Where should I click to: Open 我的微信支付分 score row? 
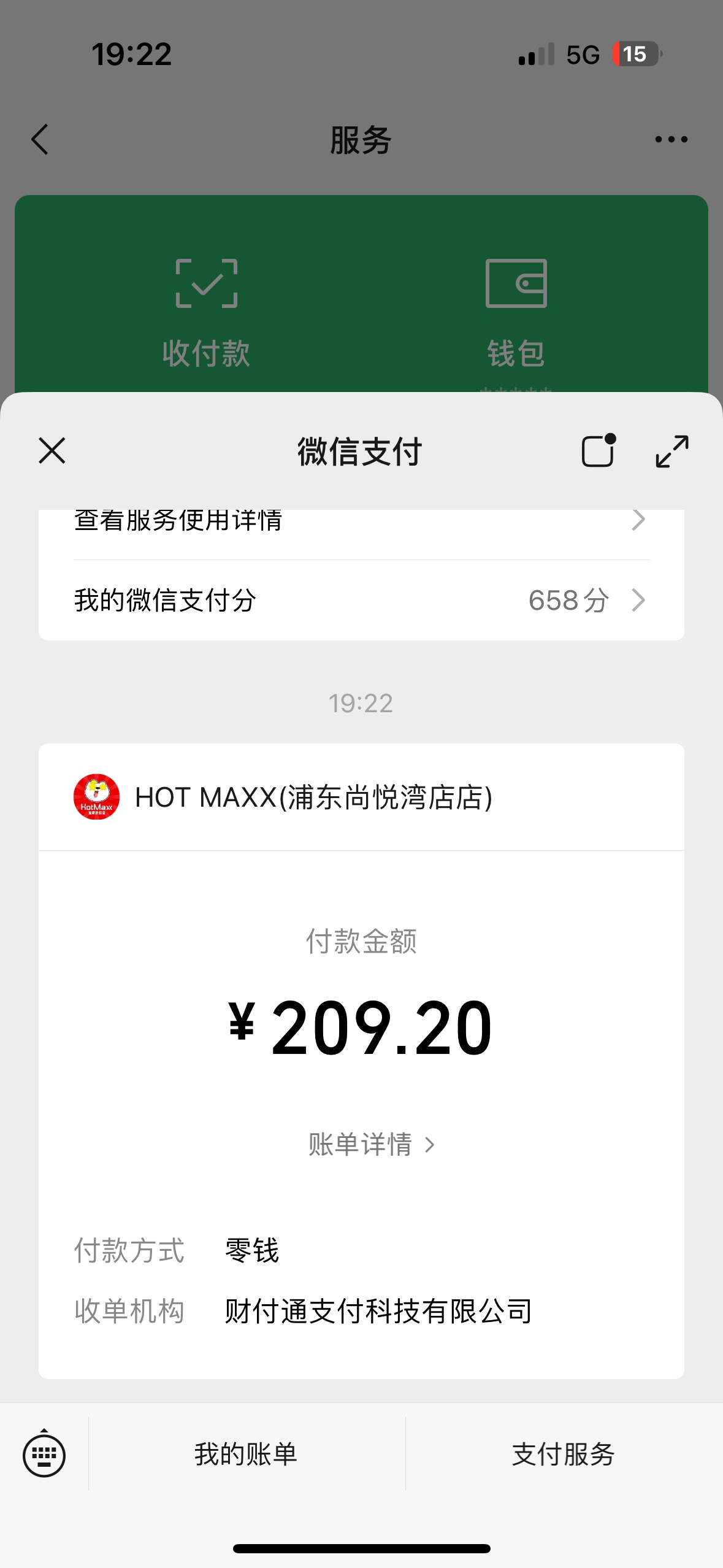click(x=361, y=600)
